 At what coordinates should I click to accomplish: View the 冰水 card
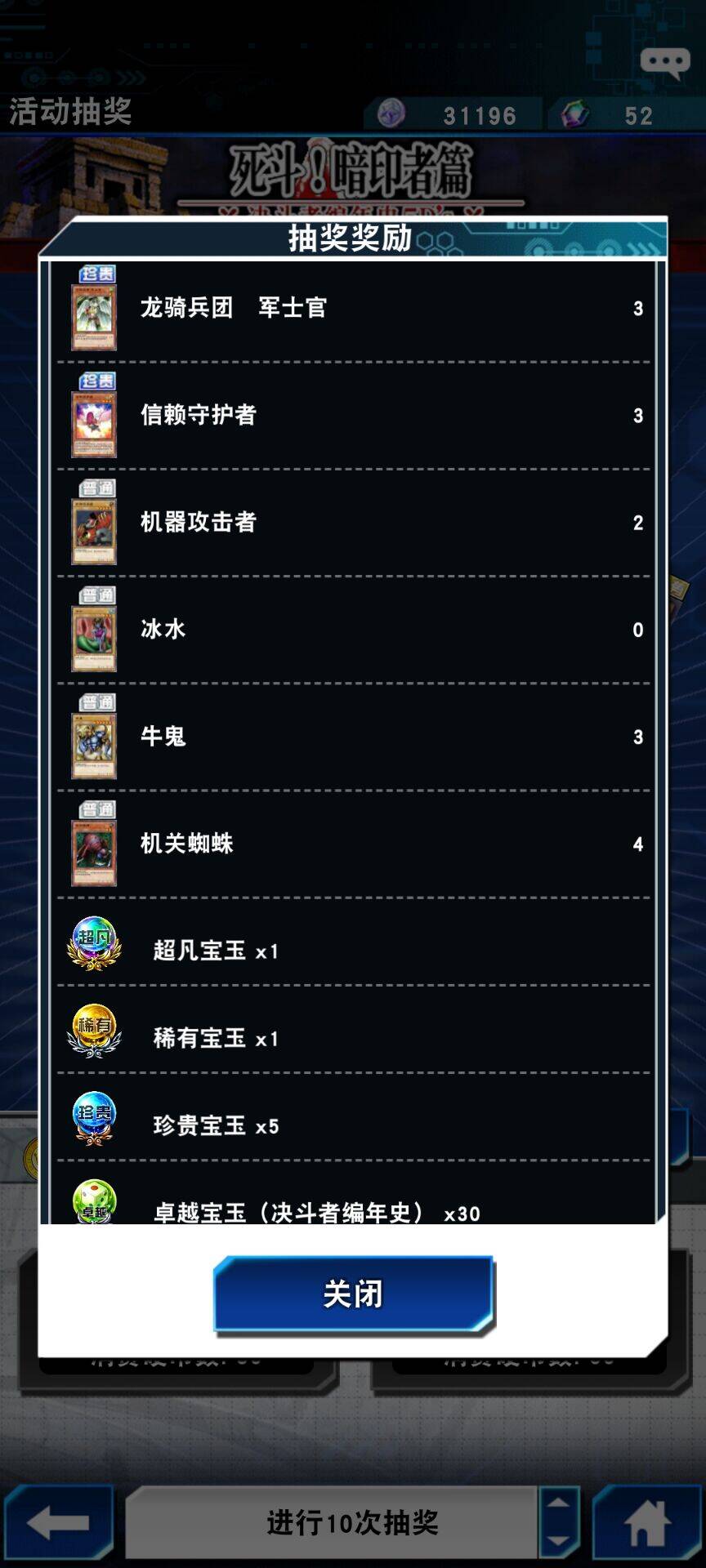tap(94, 637)
